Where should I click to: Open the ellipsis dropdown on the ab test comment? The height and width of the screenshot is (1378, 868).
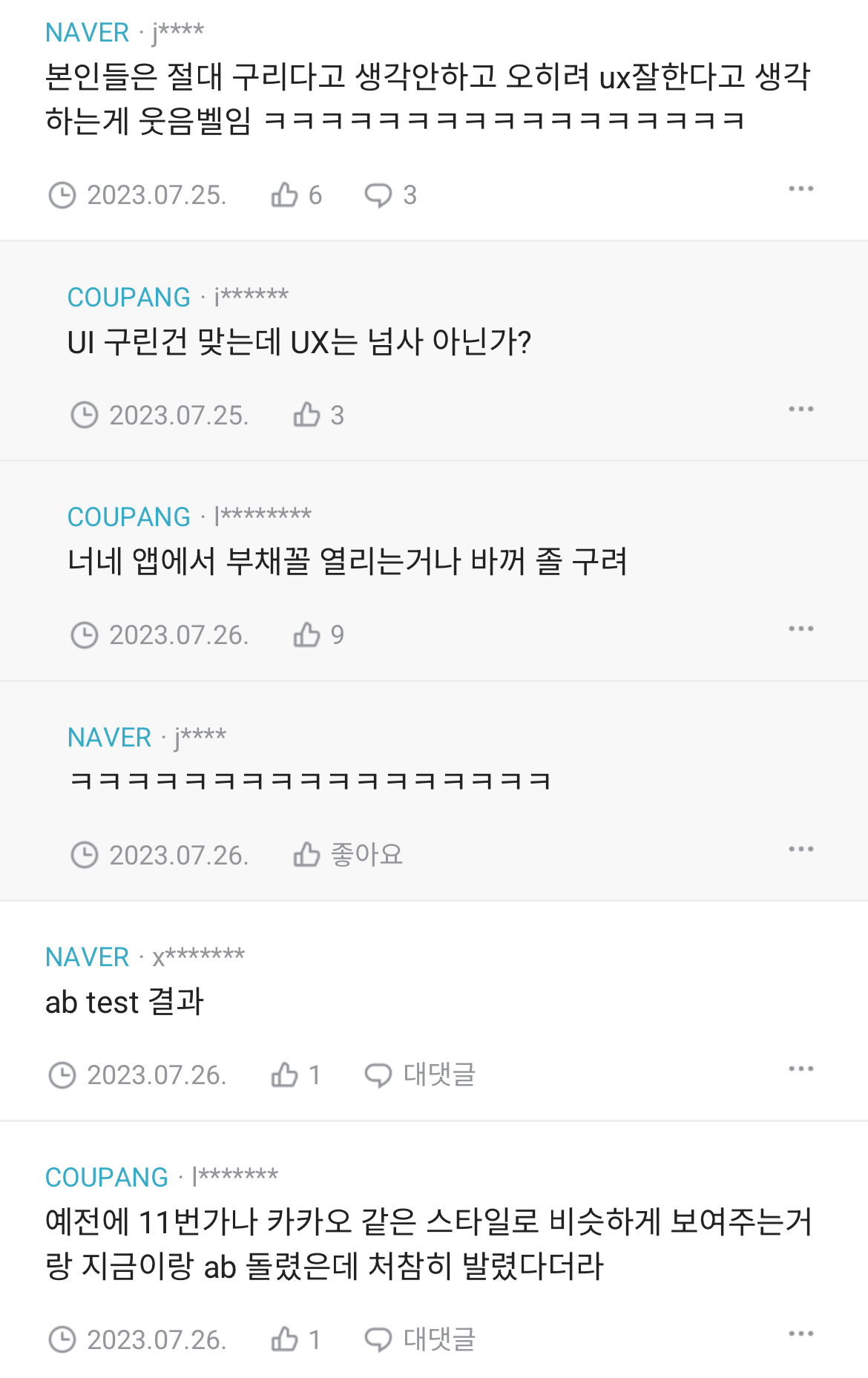coord(802,1069)
